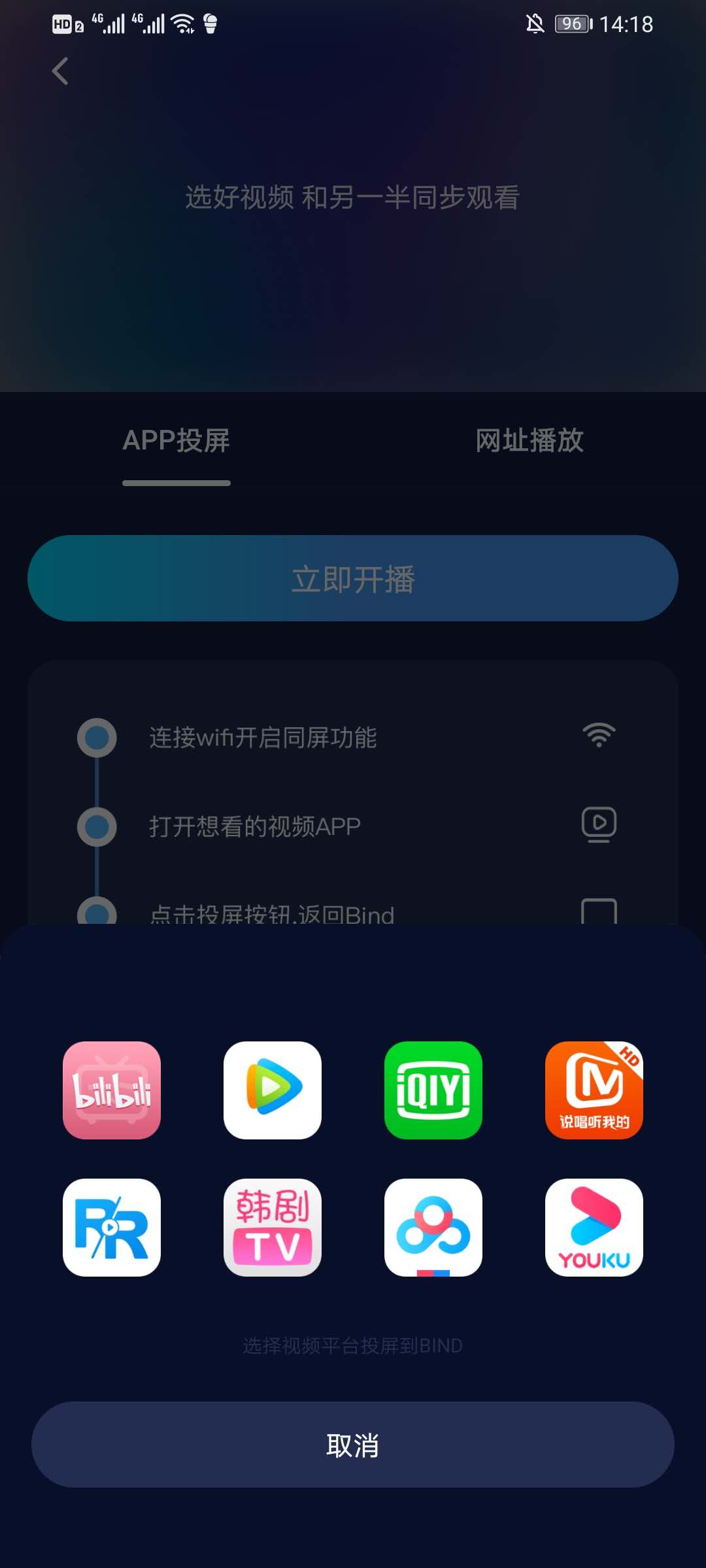Select the Mango TV HD icon
The width and height of the screenshot is (706, 1568).
pos(594,1090)
